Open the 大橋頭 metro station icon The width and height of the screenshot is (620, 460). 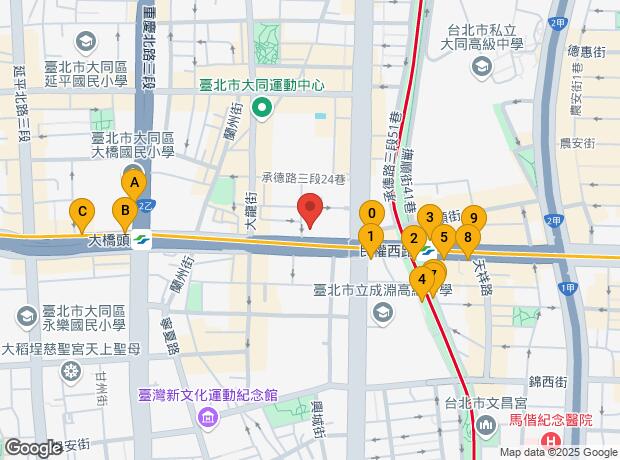(142, 241)
